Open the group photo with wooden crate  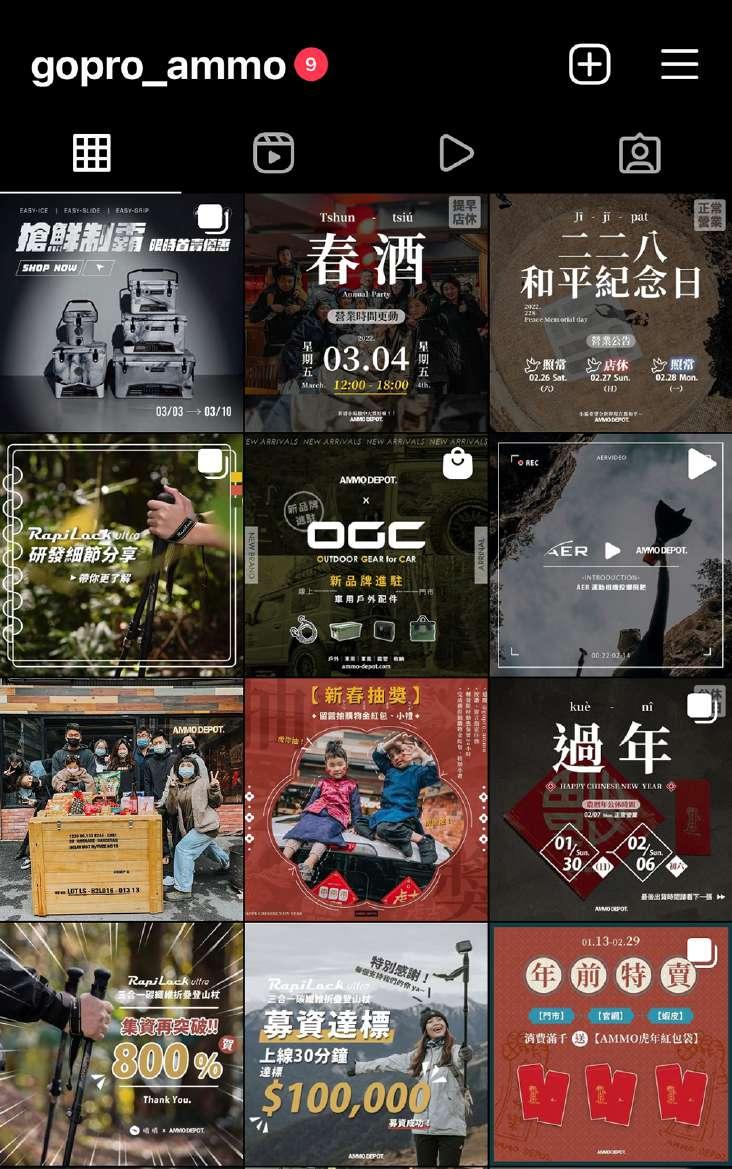(x=121, y=800)
